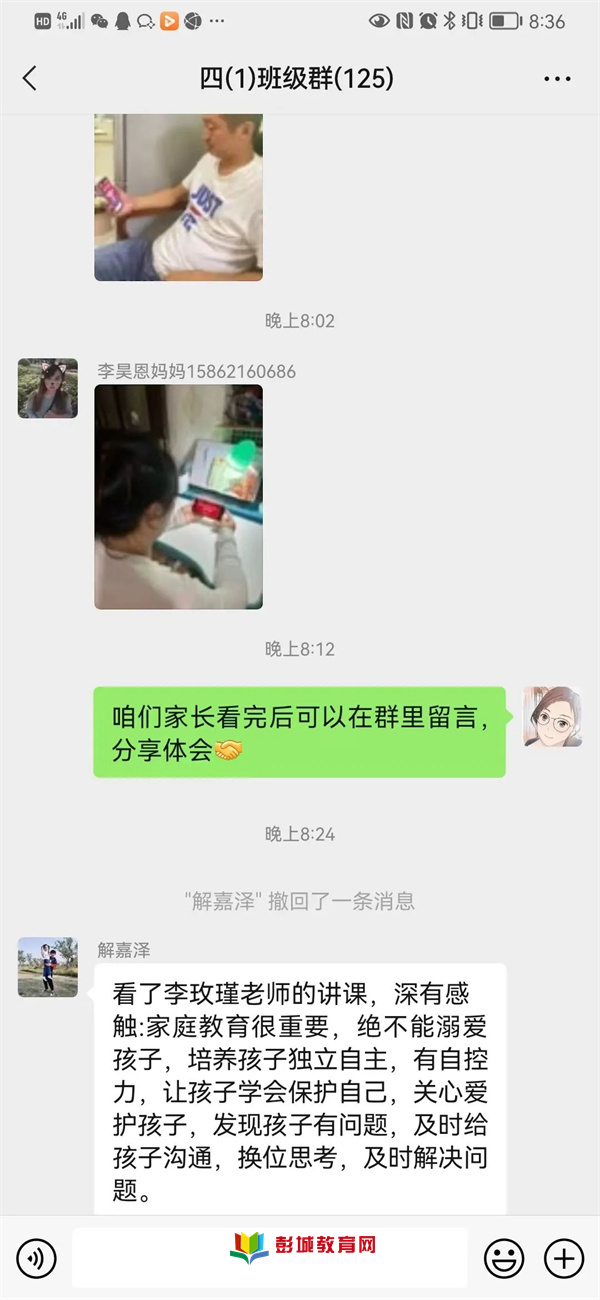Focus the message text input field
The width and height of the screenshot is (600, 1300).
click(x=269, y=1257)
